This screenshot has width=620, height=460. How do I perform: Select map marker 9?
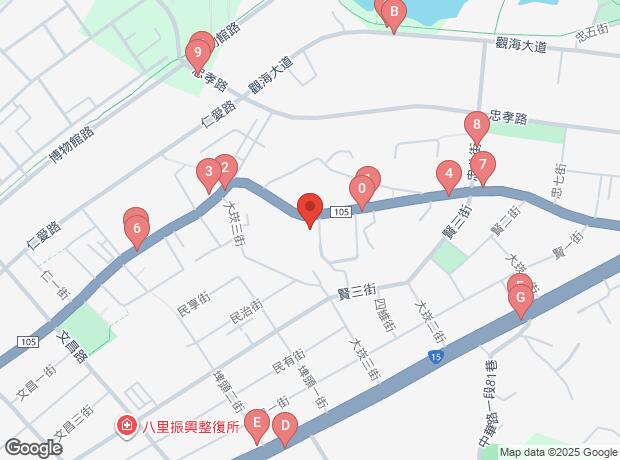coord(199,52)
